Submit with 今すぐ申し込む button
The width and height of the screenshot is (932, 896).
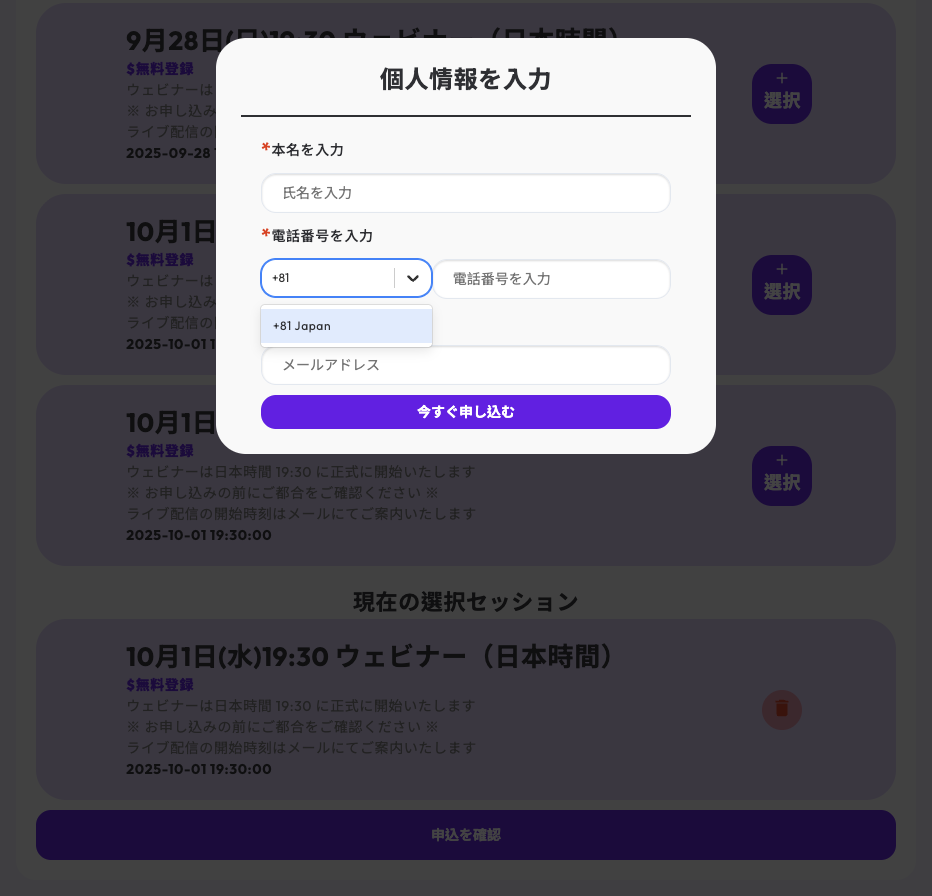(465, 412)
